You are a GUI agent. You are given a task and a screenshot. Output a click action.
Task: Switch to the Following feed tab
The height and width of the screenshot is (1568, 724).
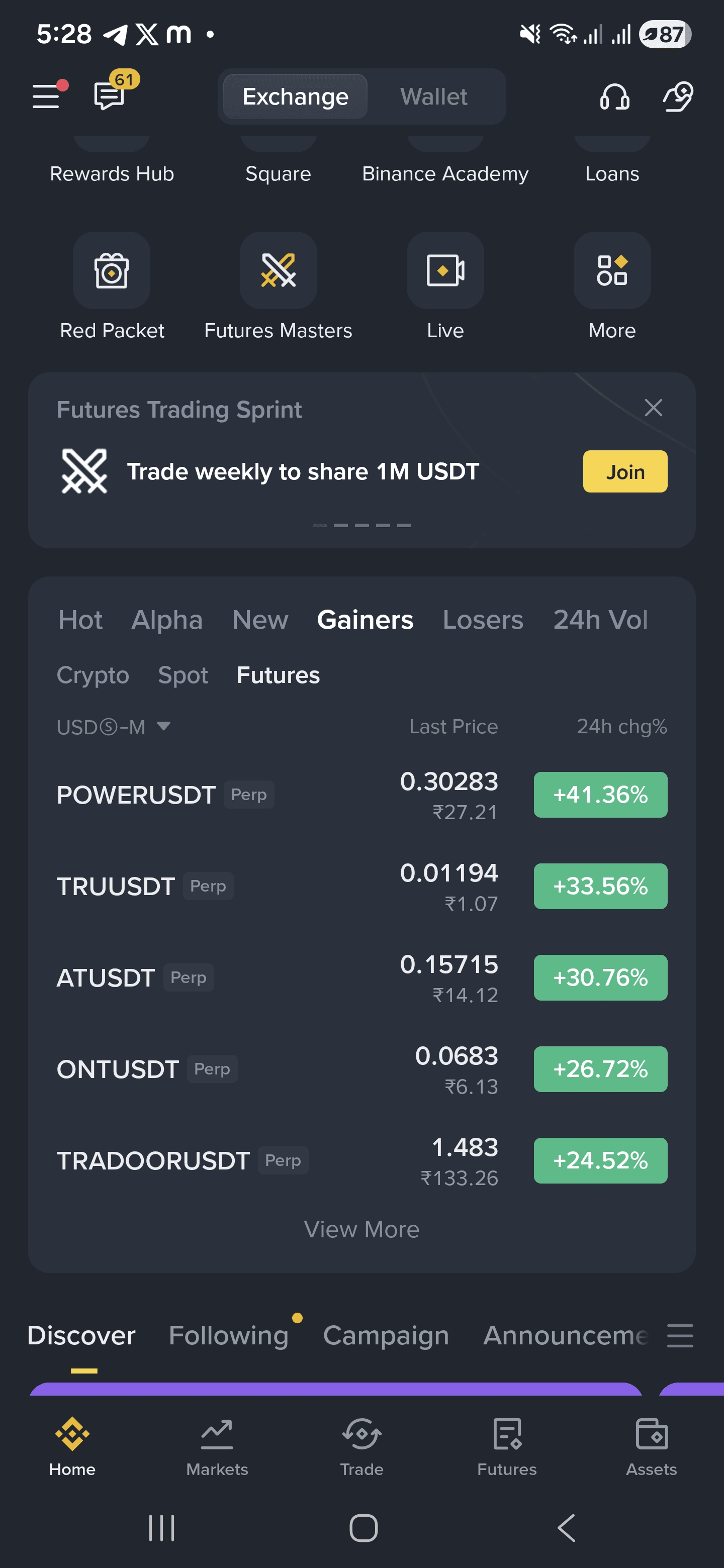228,1335
